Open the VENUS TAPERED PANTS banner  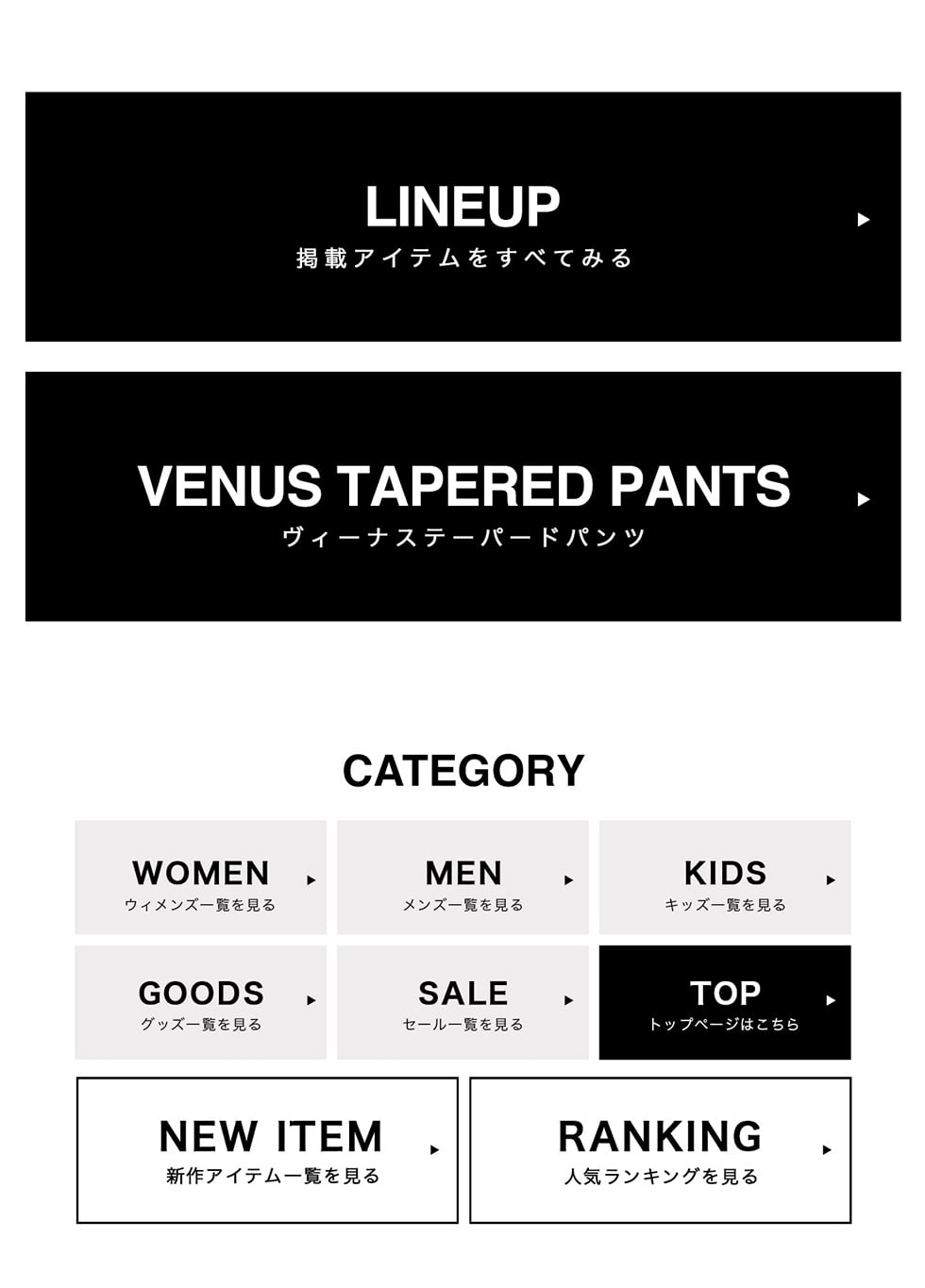click(x=462, y=496)
